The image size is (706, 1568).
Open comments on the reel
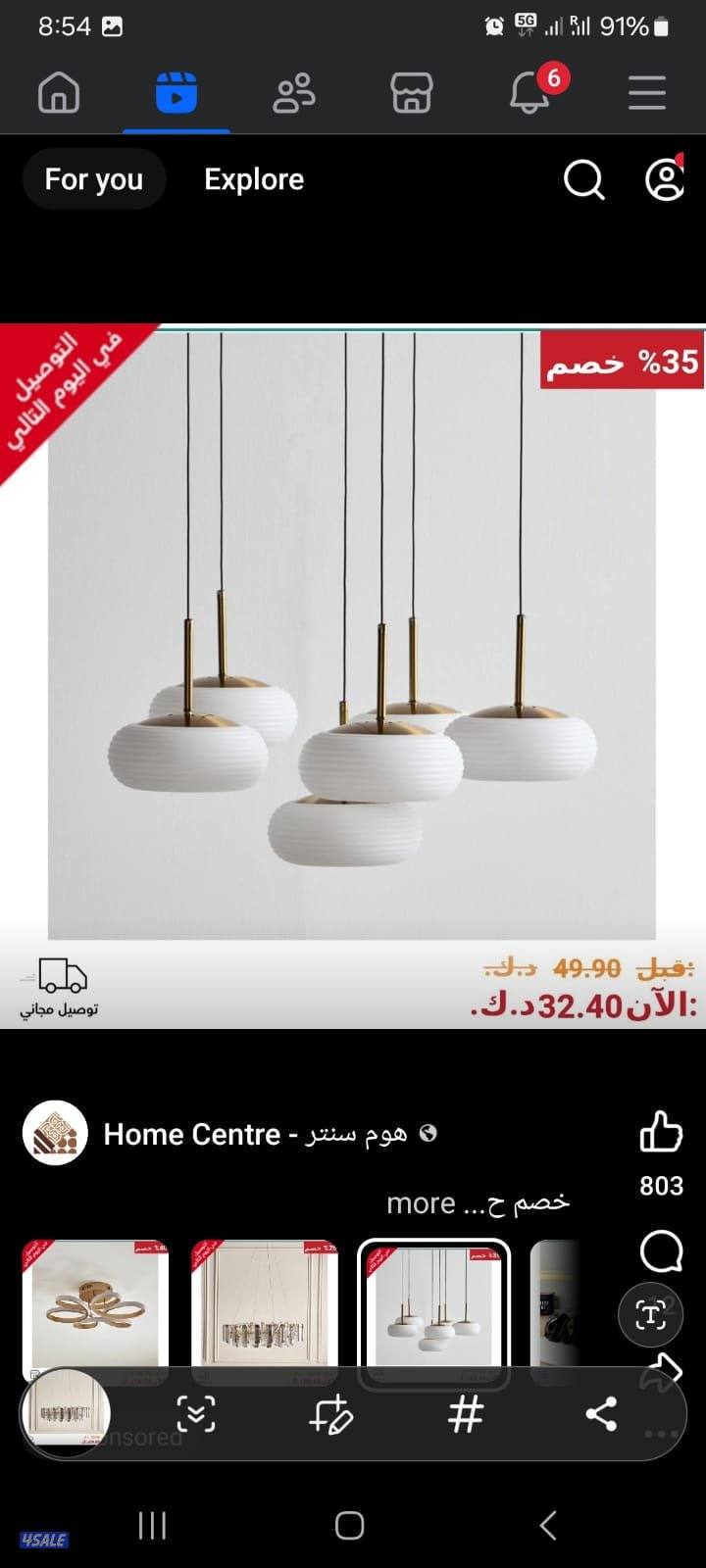[661, 1251]
